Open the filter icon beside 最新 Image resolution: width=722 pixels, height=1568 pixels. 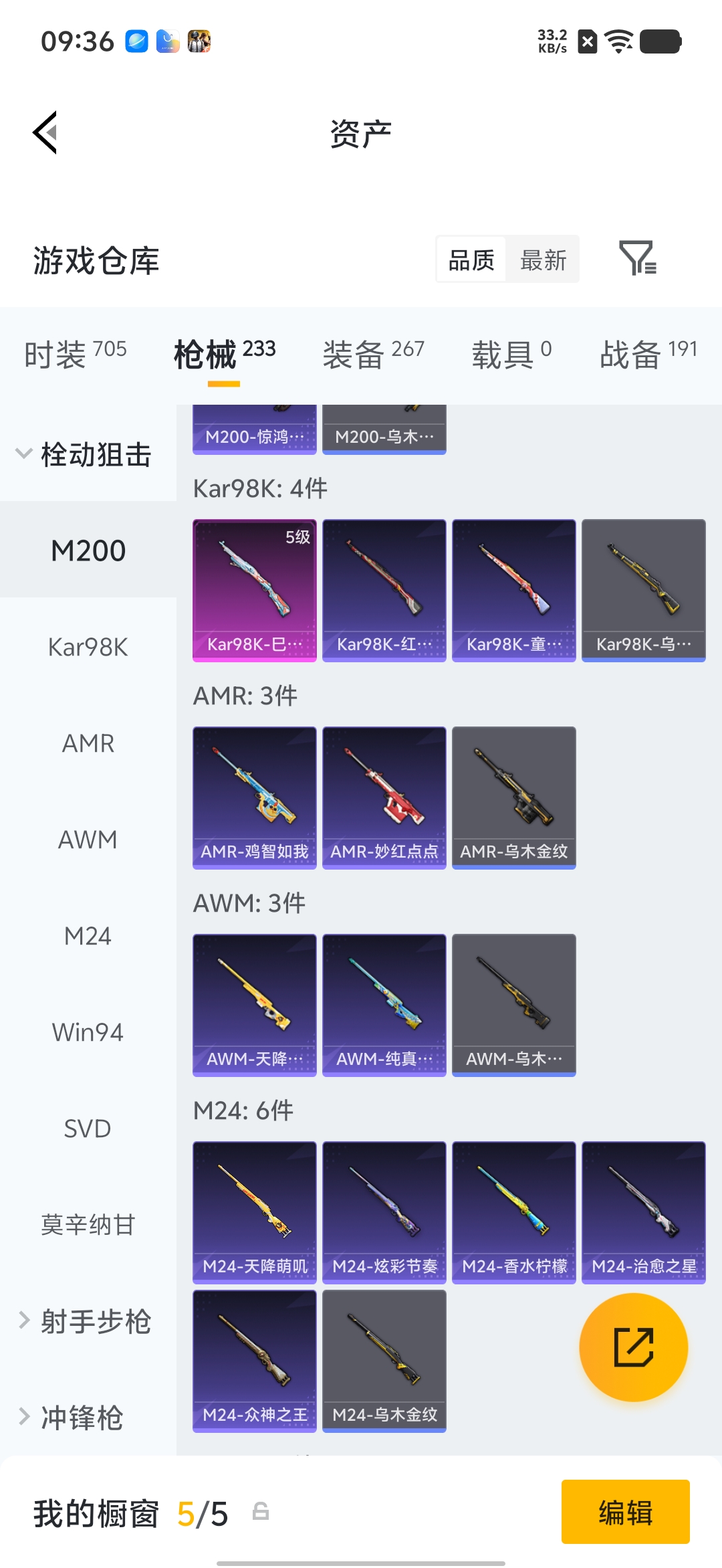click(638, 258)
